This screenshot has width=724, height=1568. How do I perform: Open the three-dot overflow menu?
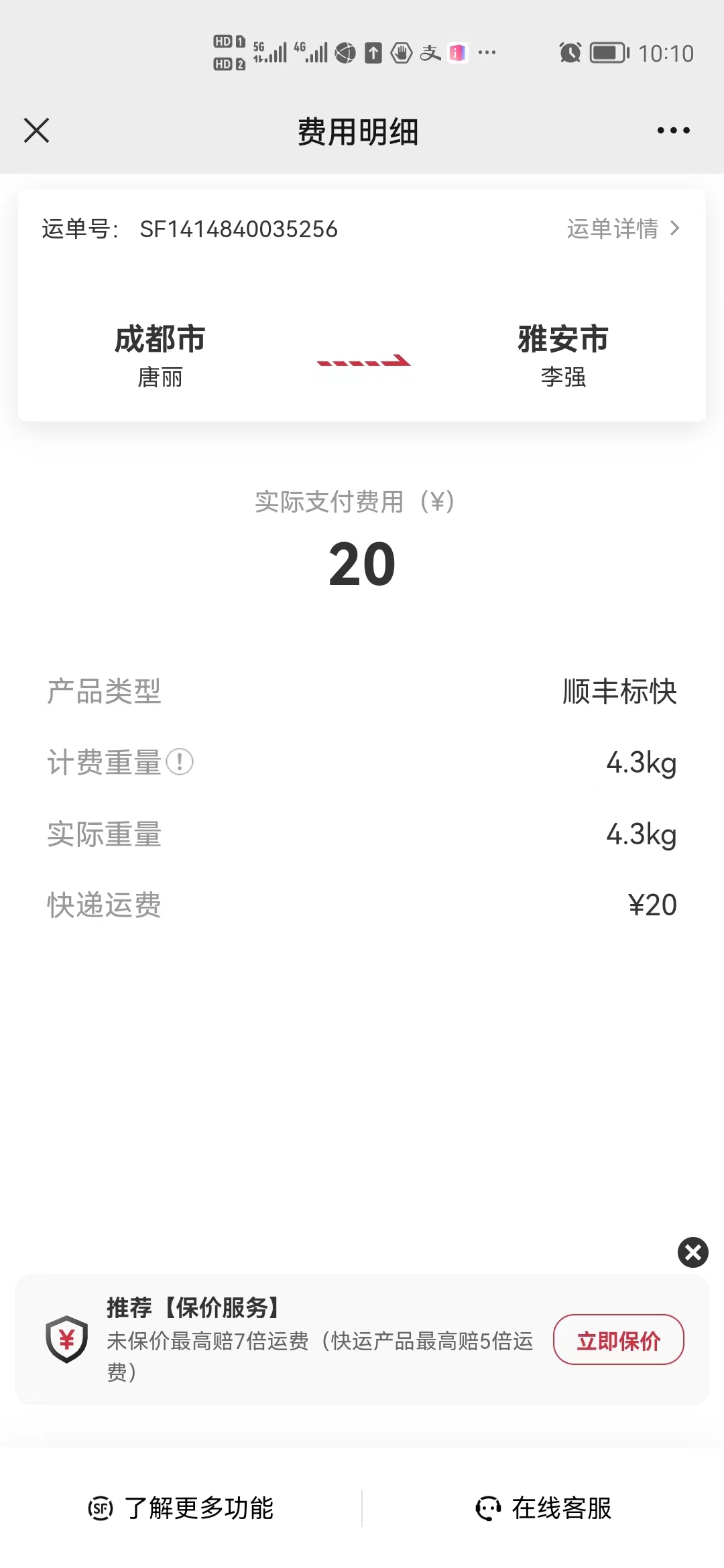click(x=673, y=131)
